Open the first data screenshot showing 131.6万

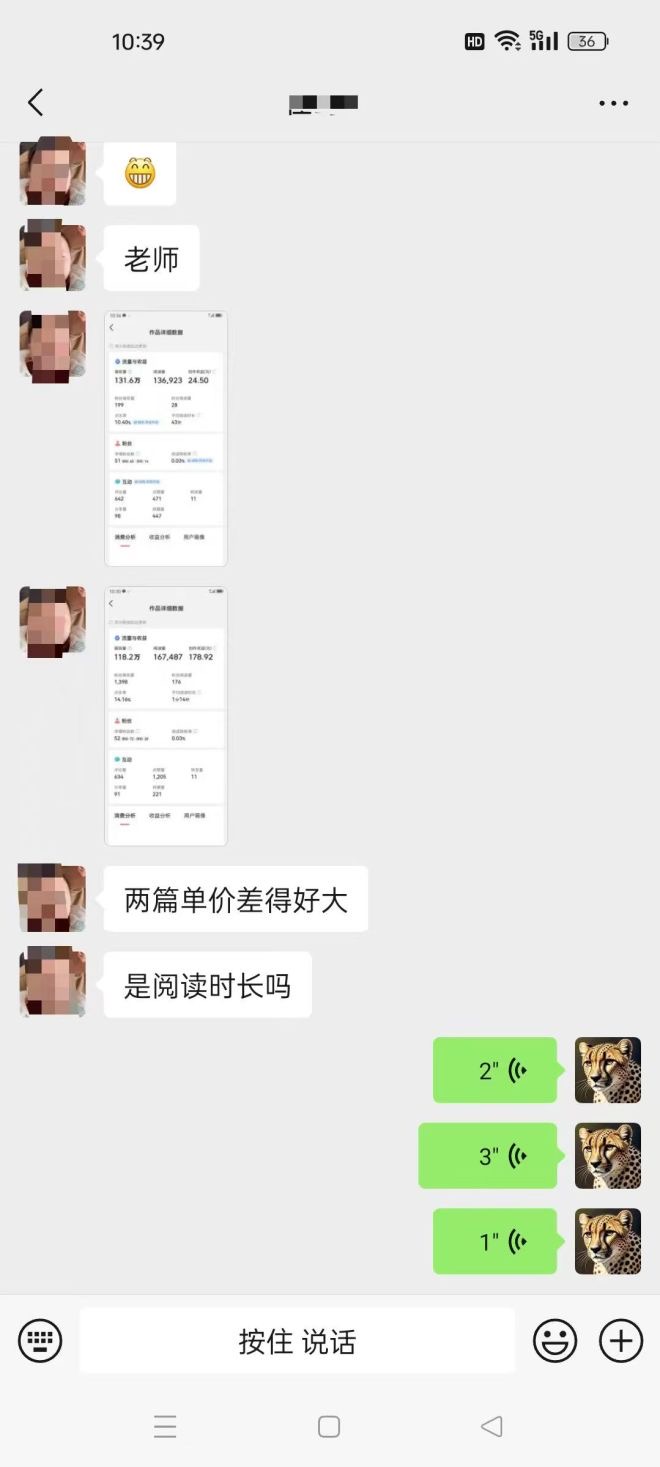click(x=166, y=438)
